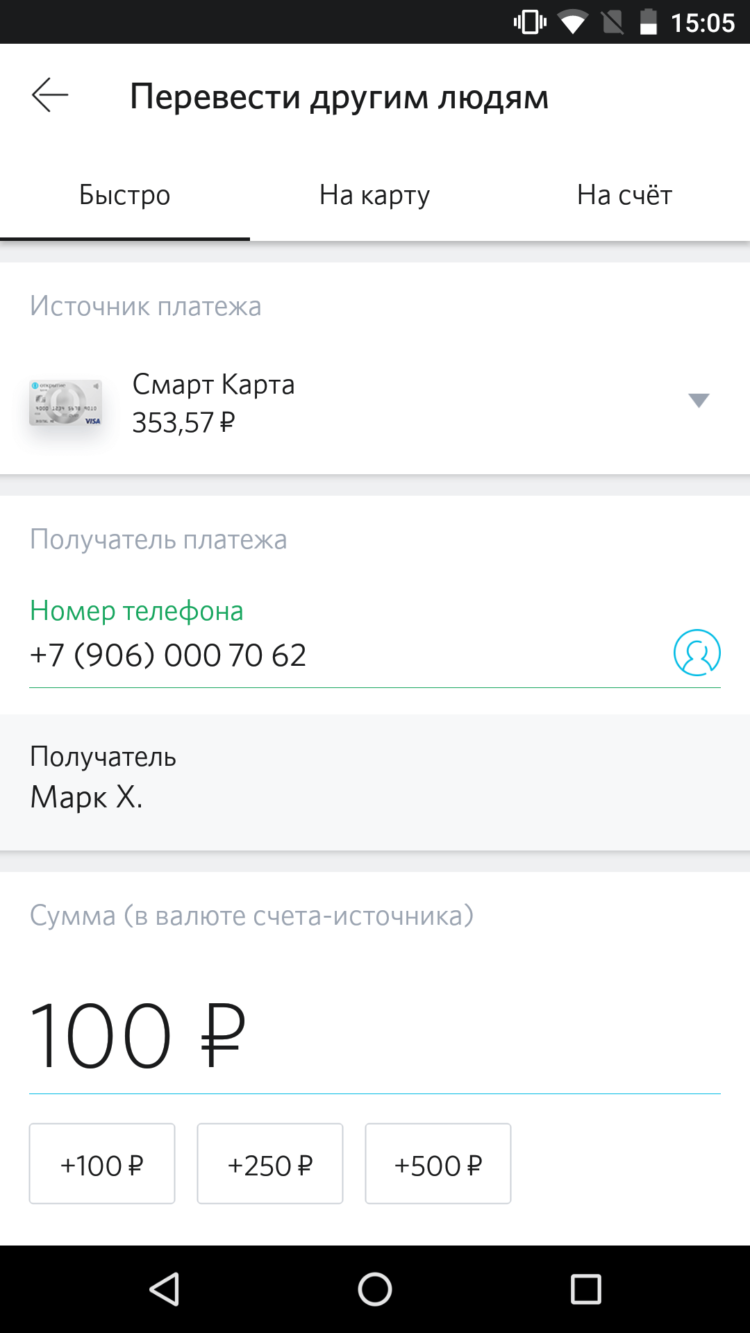The height and width of the screenshot is (1333, 750).
Task: Add 100 rubles with the +100 button
Action: pyautogui.click(x=101, y=1163)
